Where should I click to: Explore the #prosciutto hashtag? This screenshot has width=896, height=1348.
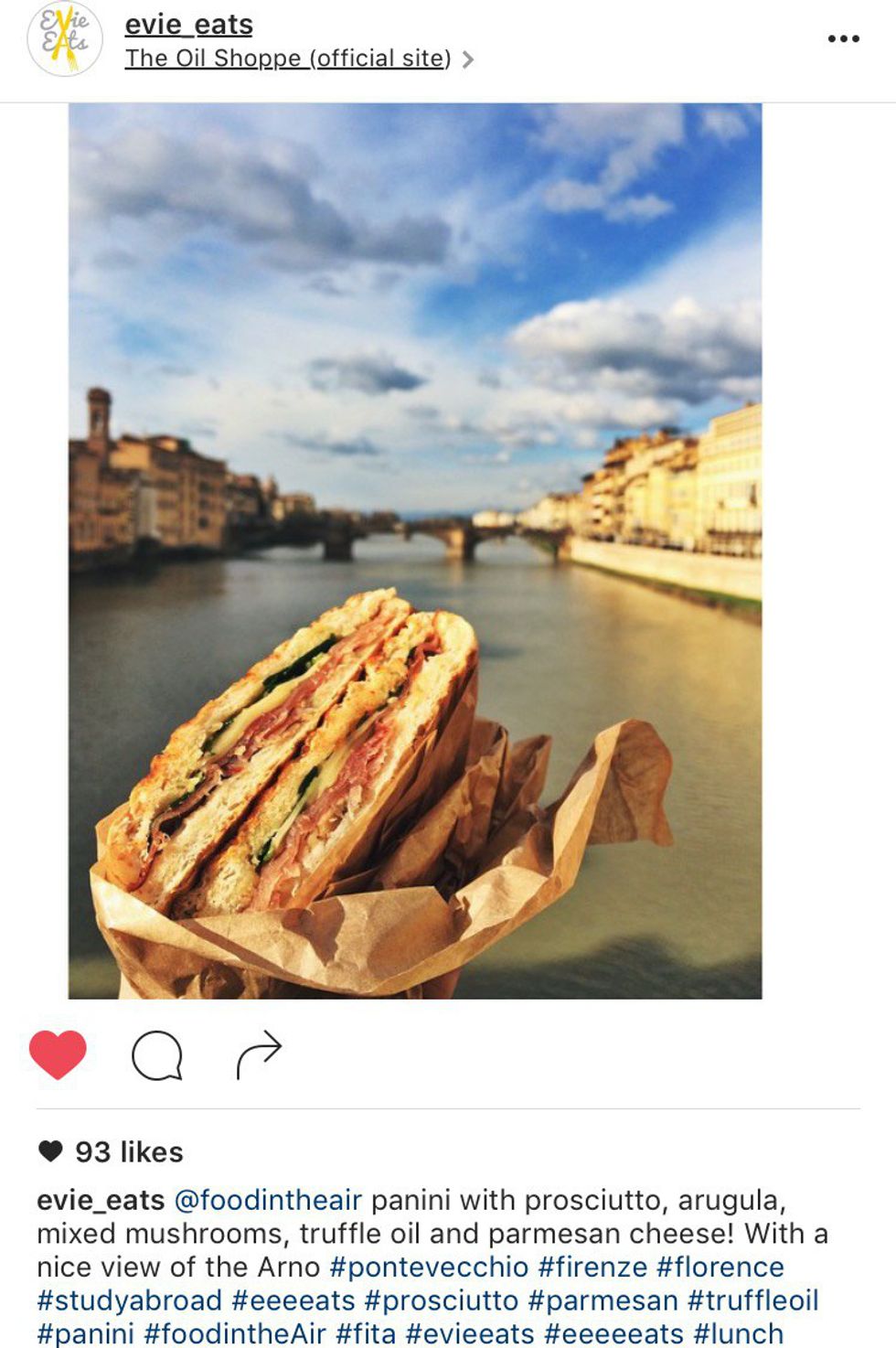point(441,1300)
